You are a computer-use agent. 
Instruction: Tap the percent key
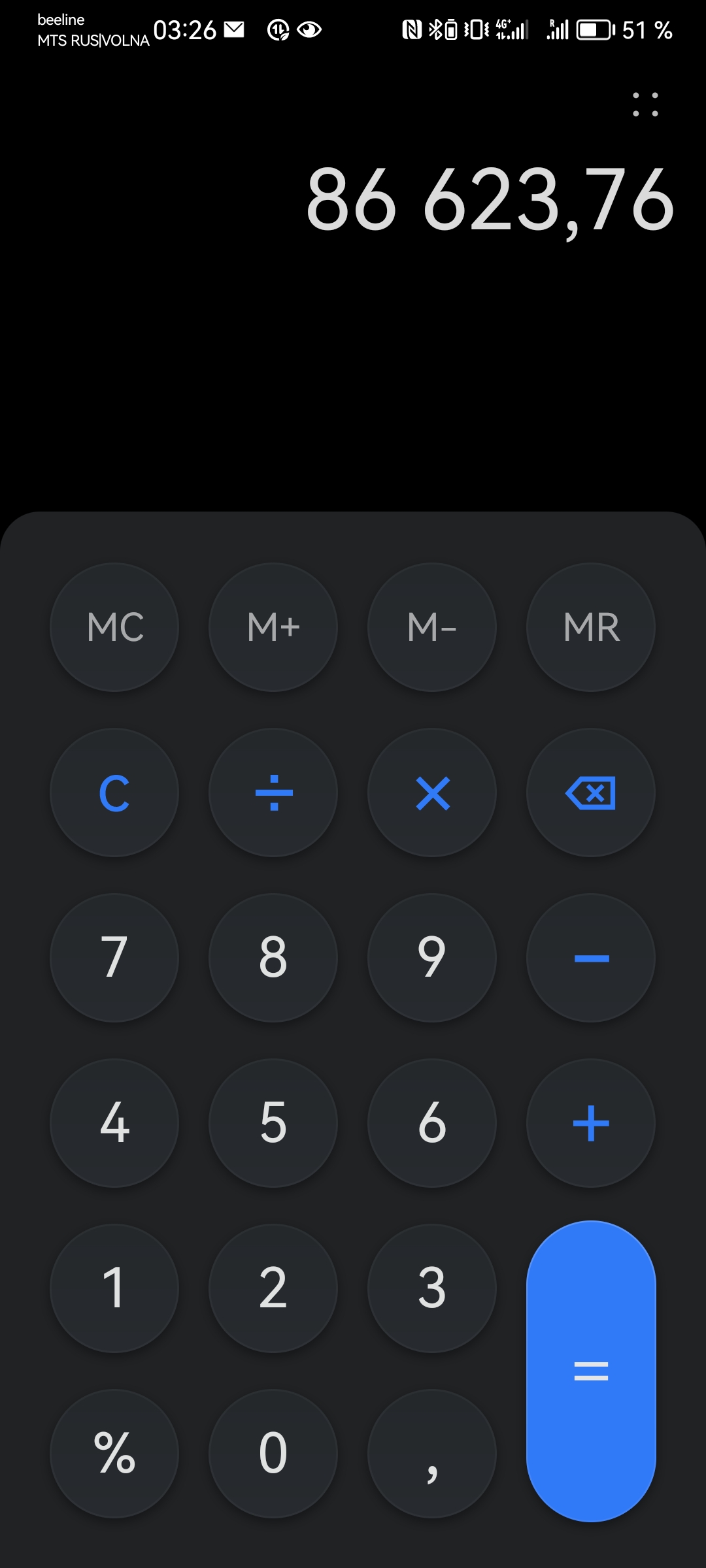[x=114, y=1454]
